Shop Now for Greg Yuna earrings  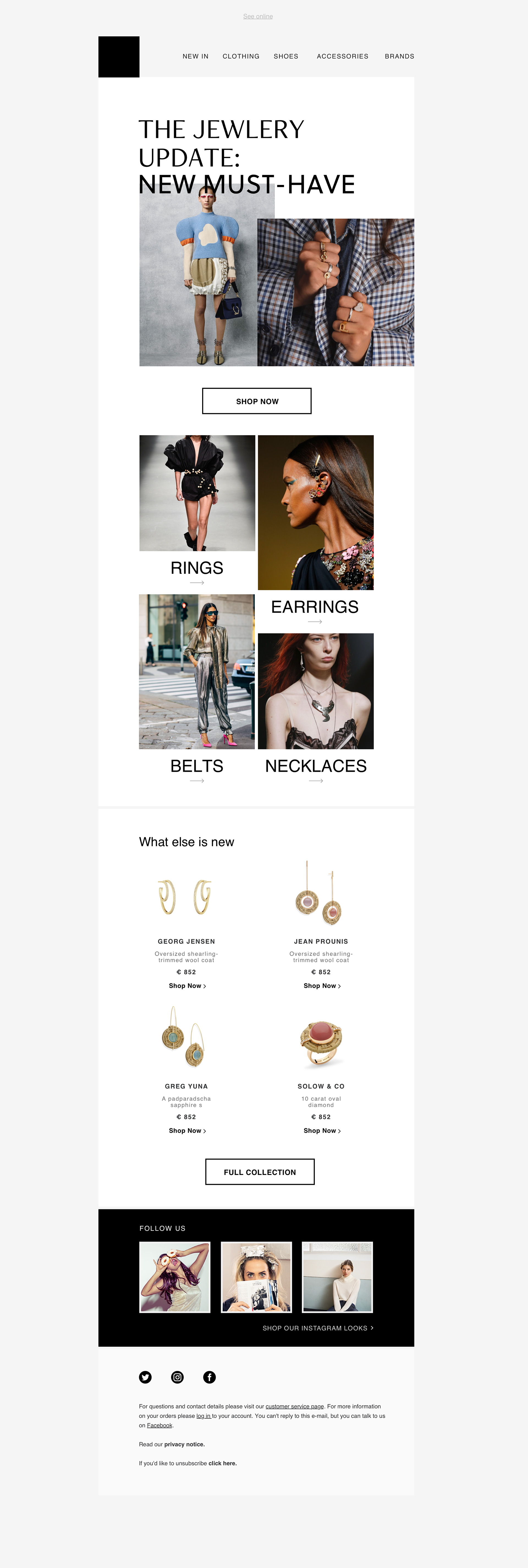pyautogui.click(x=187, y=1130)
